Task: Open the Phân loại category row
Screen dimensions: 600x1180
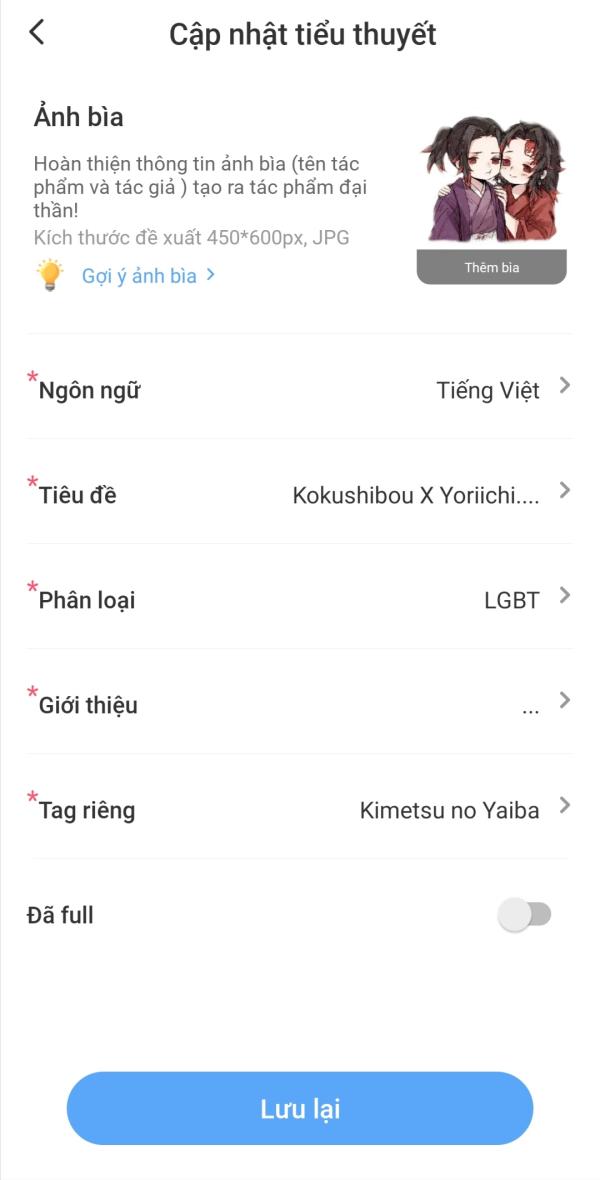Action: tap(300, 599)
